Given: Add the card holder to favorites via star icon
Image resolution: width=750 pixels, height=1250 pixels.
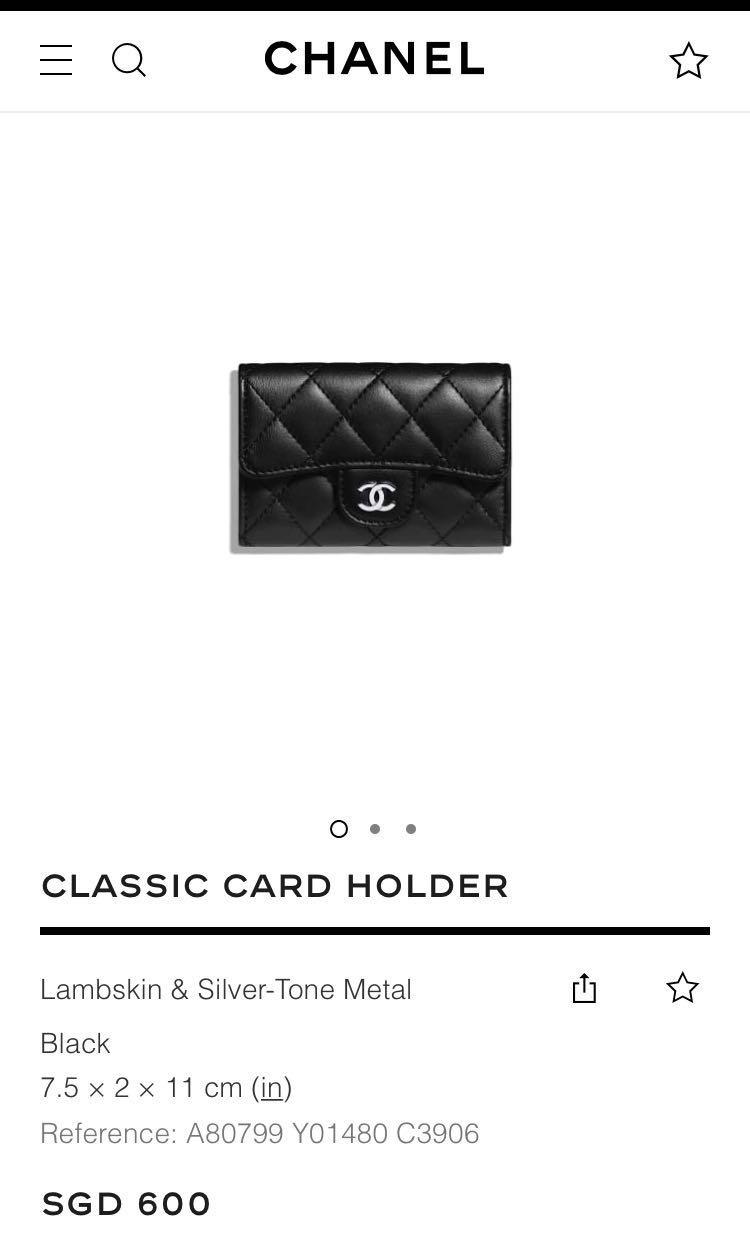Looking at the screenshot, I should click(682, 988).
